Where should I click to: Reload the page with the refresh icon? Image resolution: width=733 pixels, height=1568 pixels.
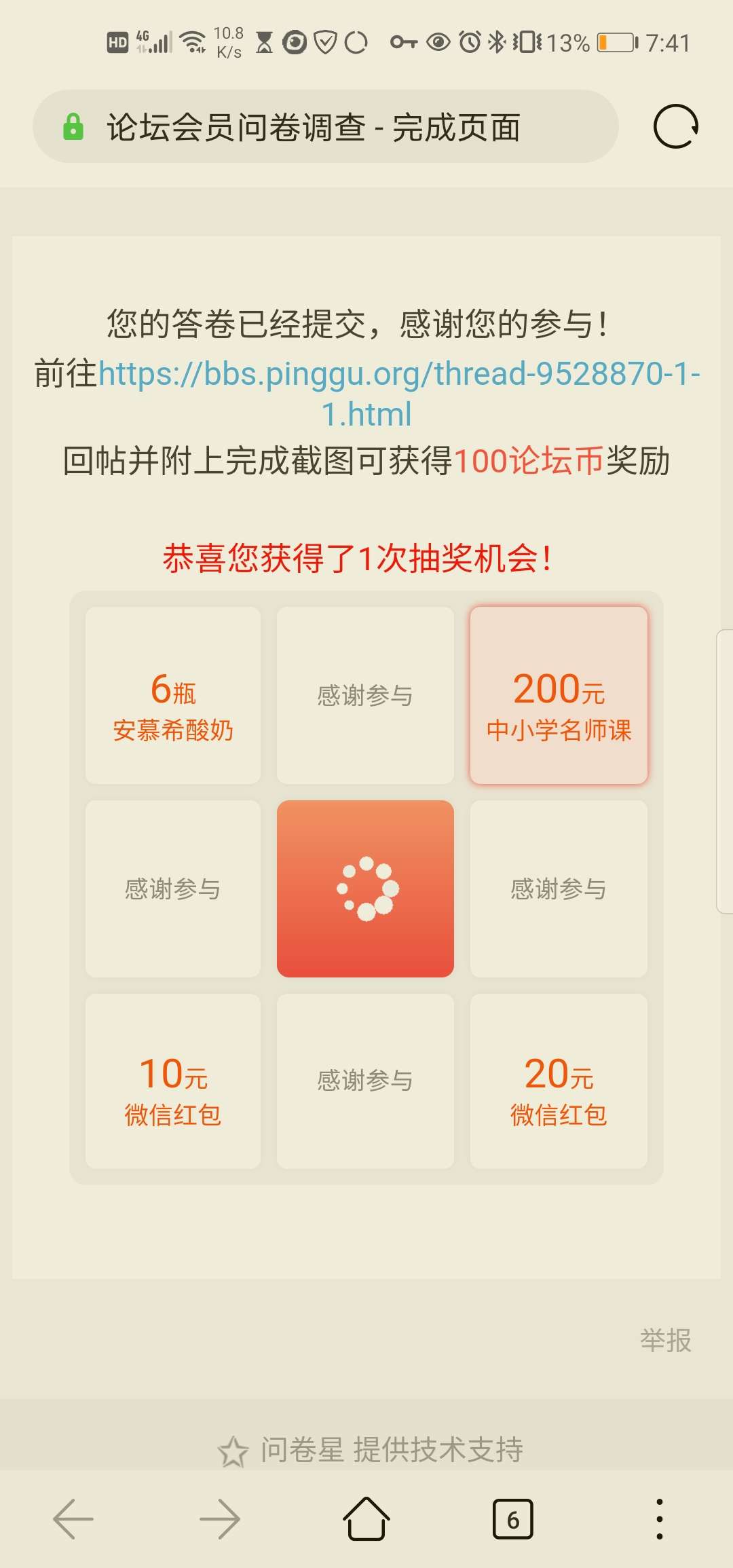(675, 126)
